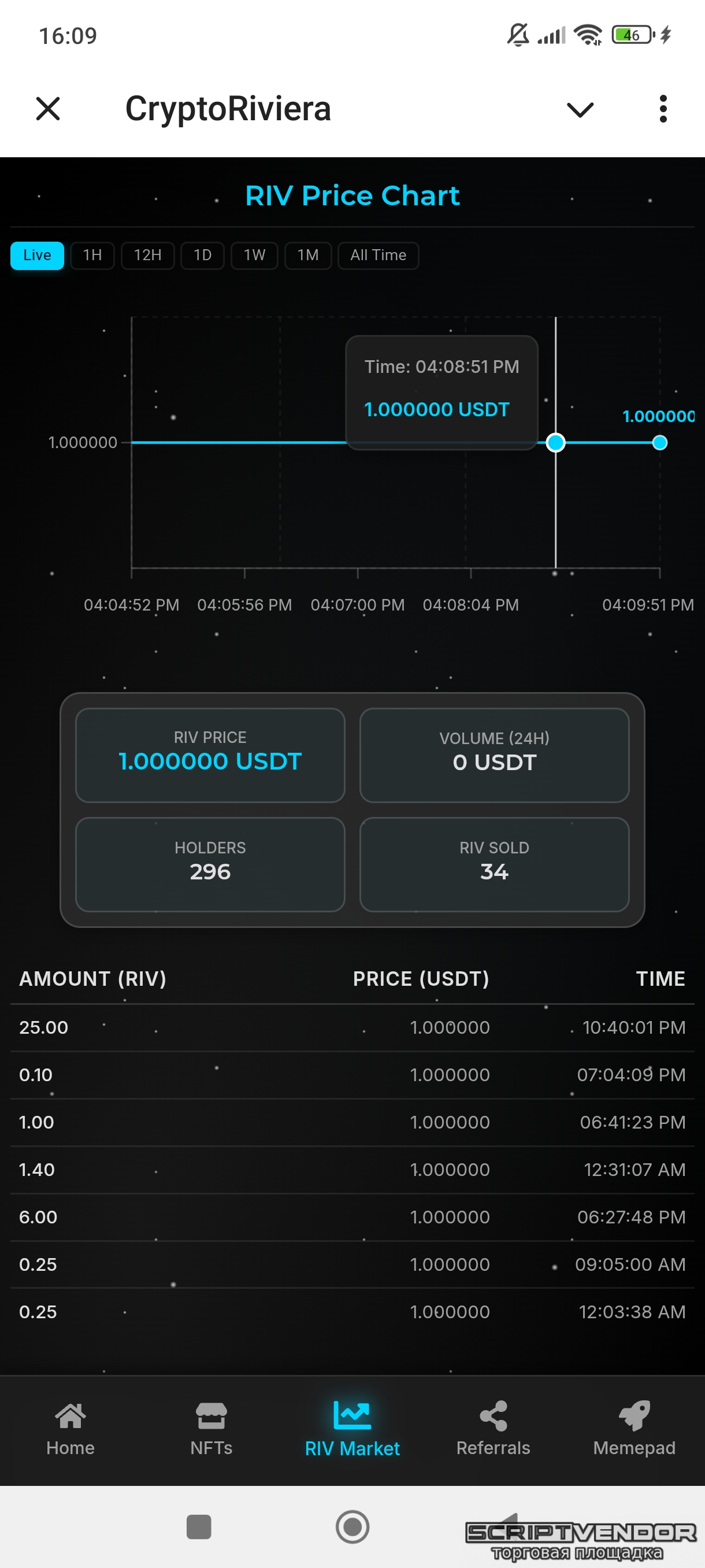Select the RIV Market tab
This screenshot has width=705, height=1568.
[352, 1429]
